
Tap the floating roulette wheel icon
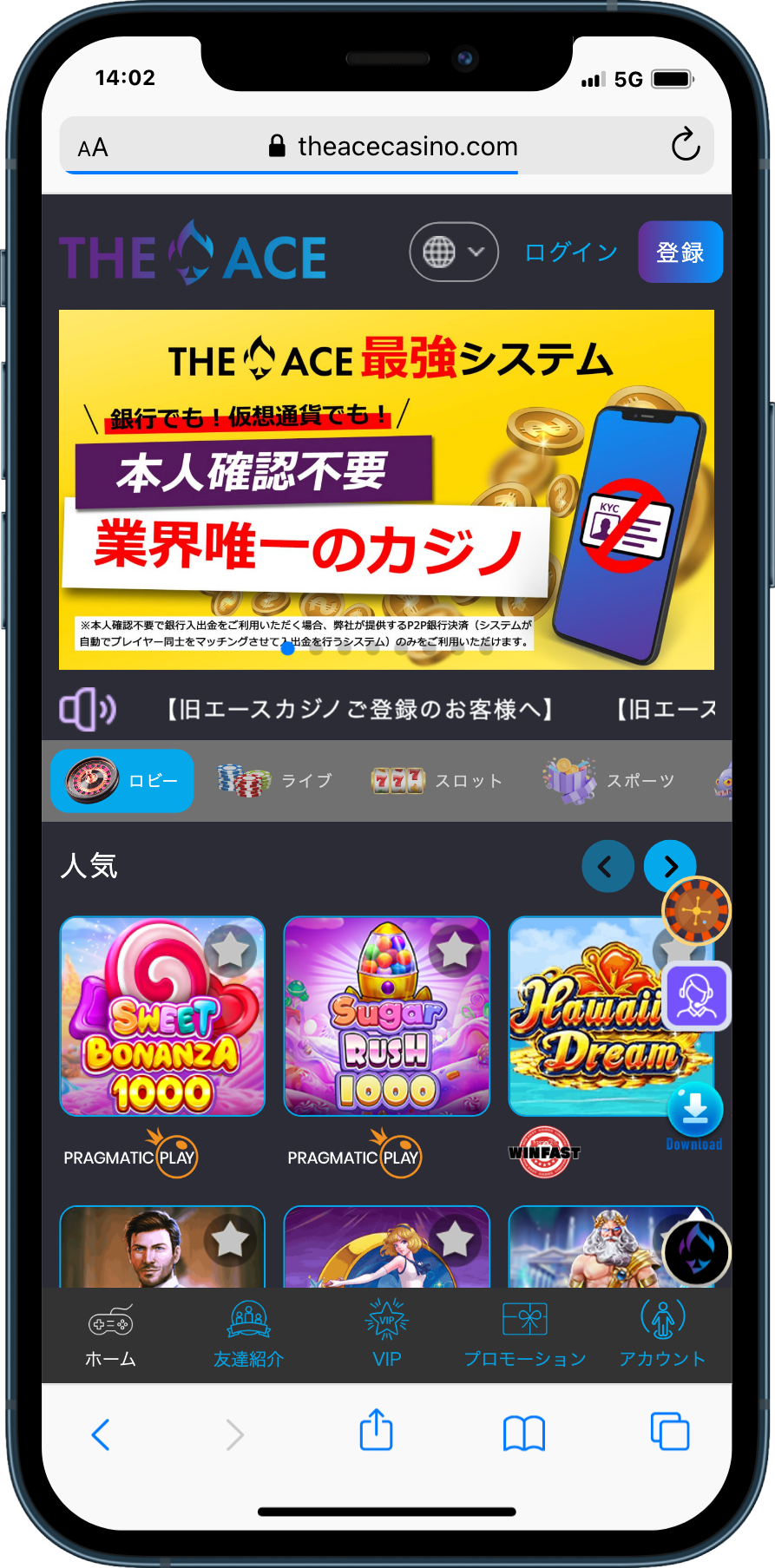(x=694, y=911)
